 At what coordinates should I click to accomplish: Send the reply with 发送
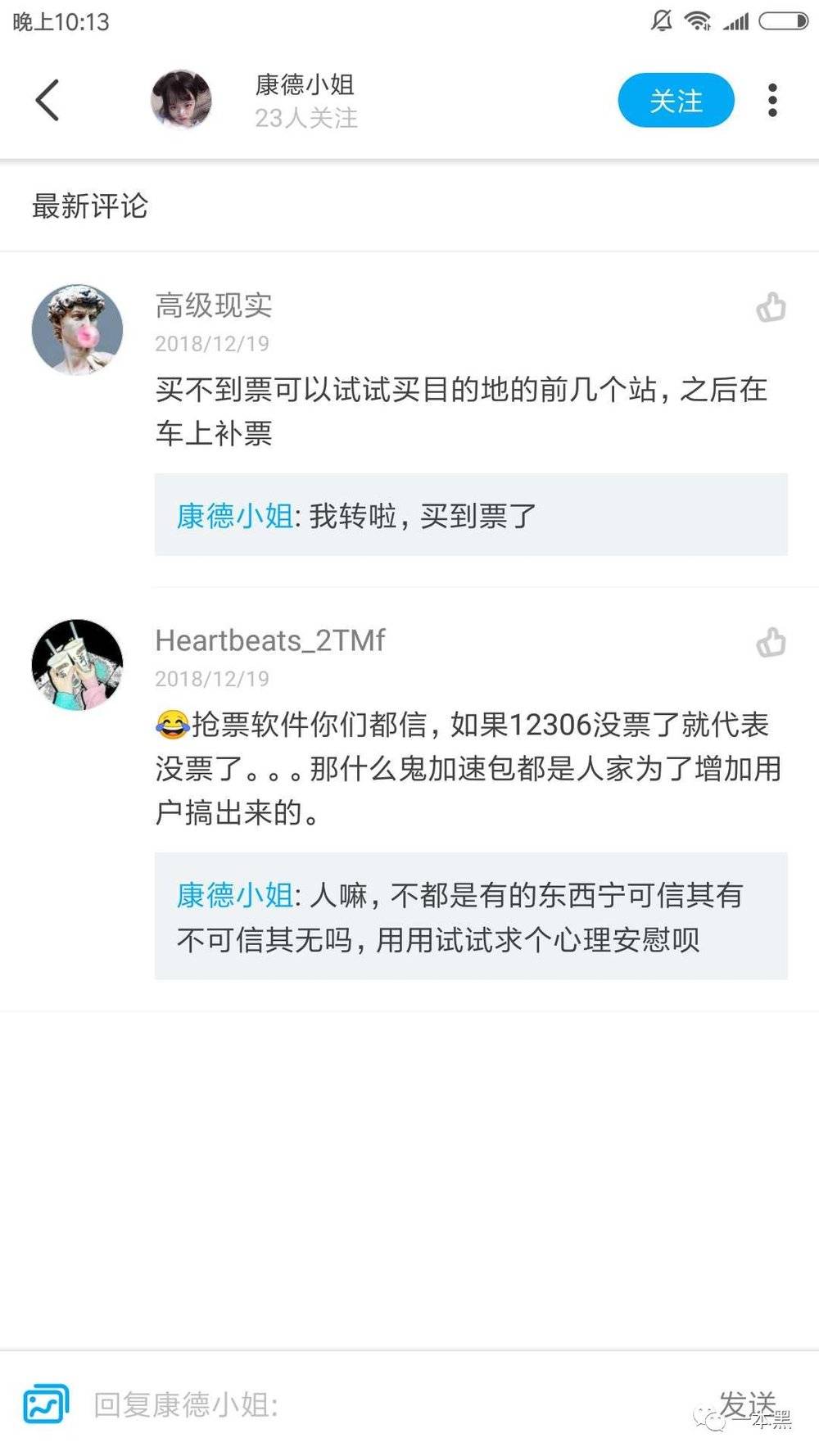[747, 1404]
